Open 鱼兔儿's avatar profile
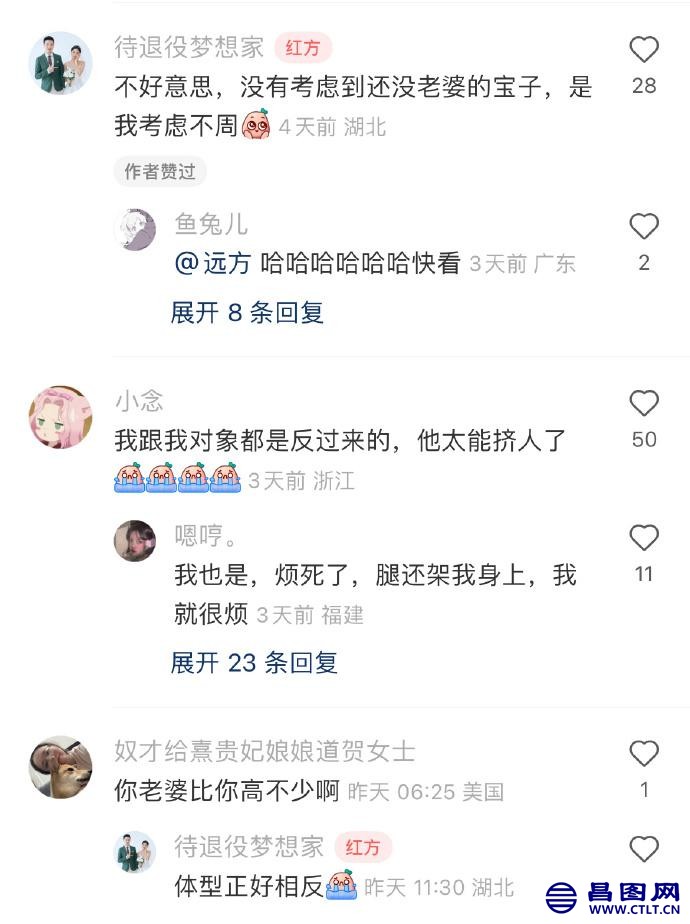 135,230
